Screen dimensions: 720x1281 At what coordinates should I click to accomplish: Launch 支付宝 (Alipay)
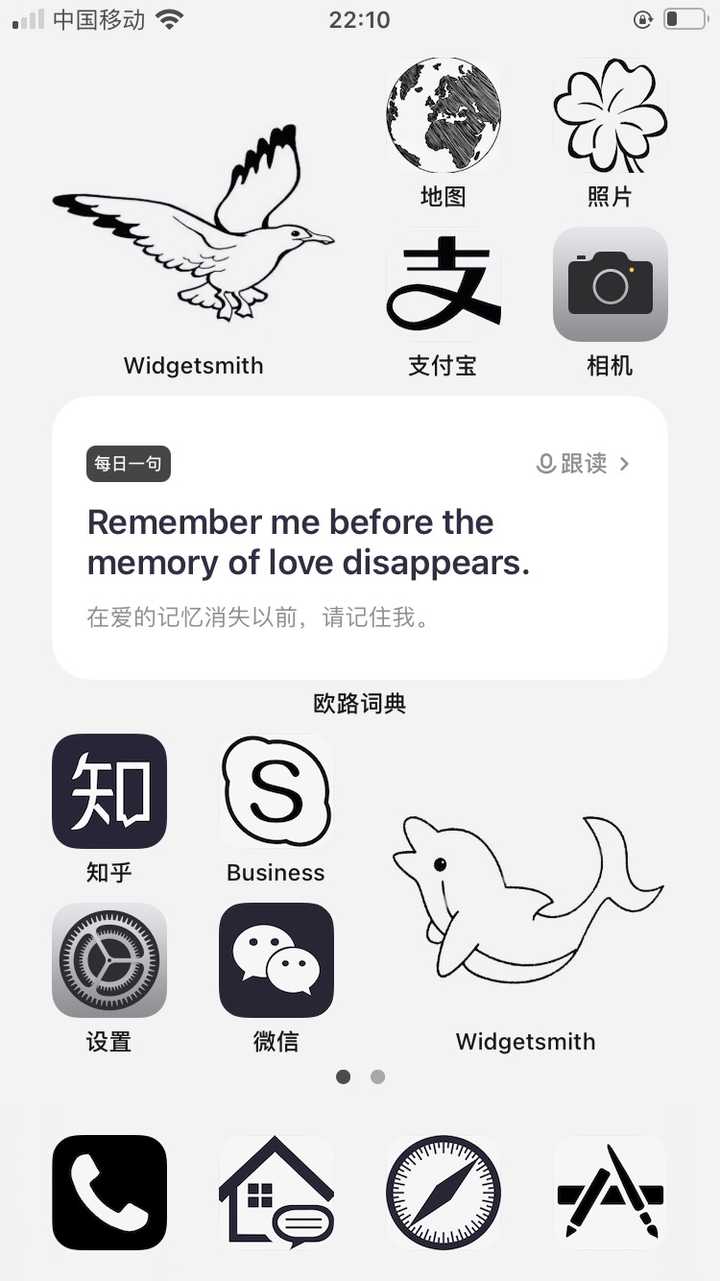click(443, 285)
